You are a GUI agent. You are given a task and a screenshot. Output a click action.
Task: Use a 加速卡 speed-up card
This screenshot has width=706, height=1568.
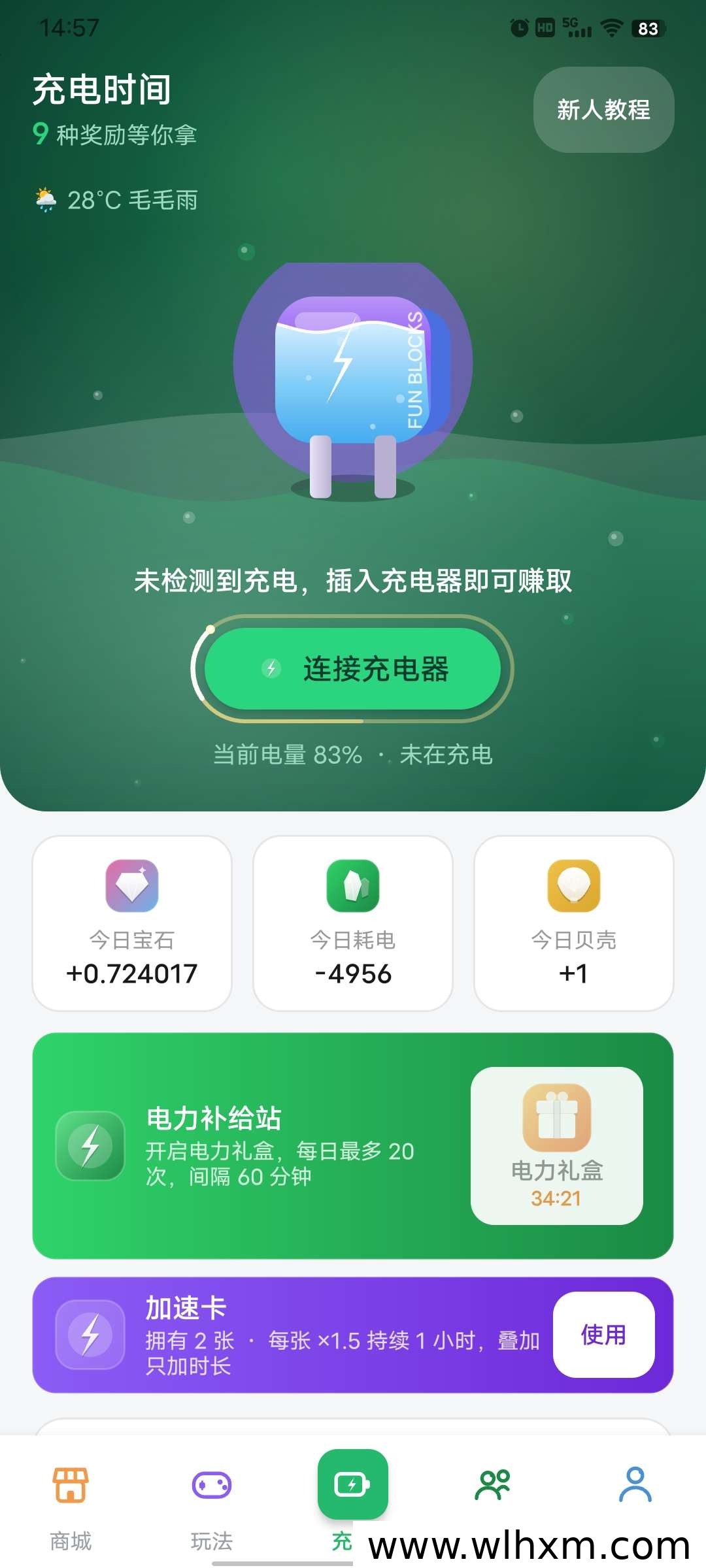(603, 1334)
